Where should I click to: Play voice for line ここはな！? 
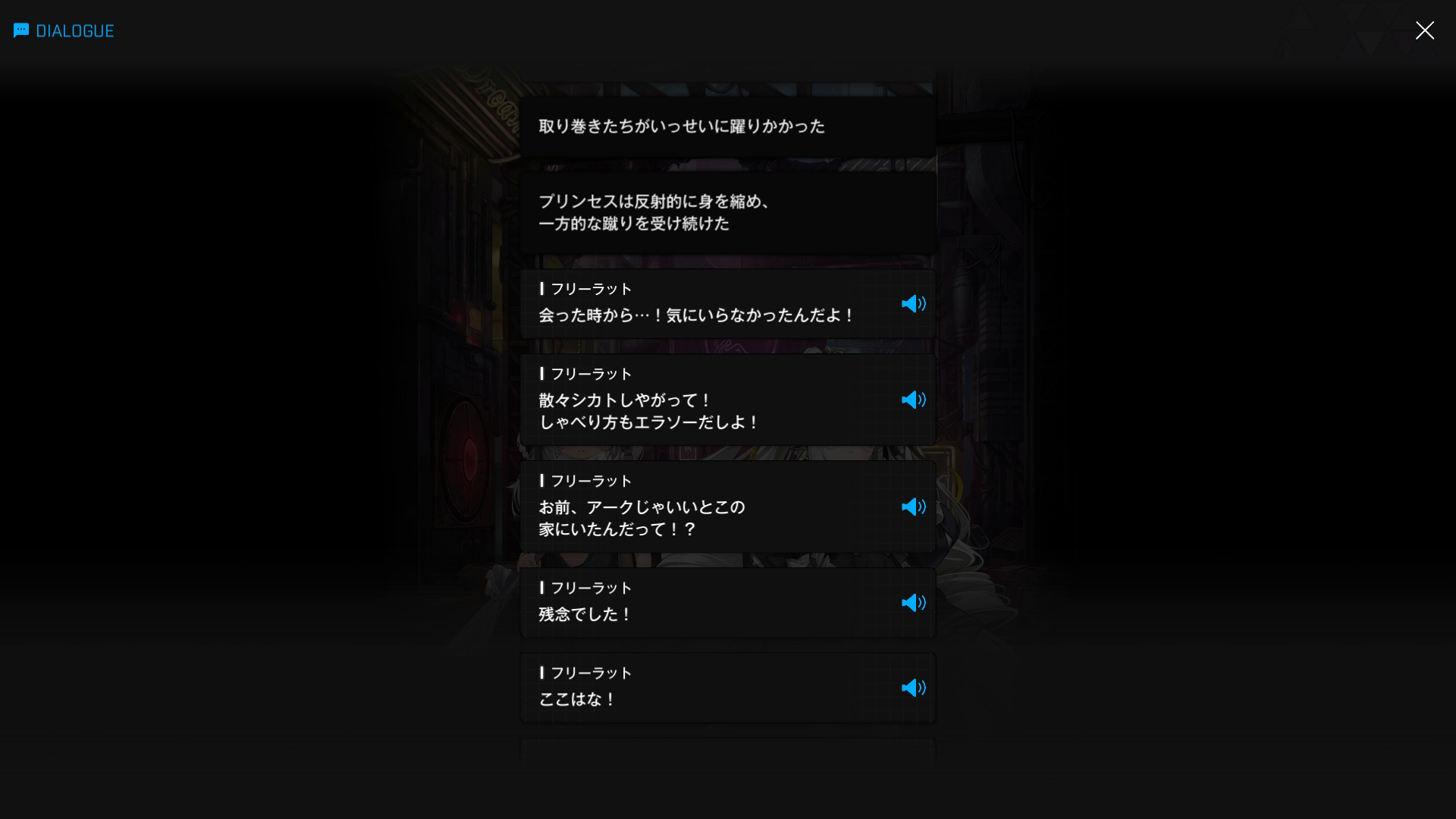913,688
